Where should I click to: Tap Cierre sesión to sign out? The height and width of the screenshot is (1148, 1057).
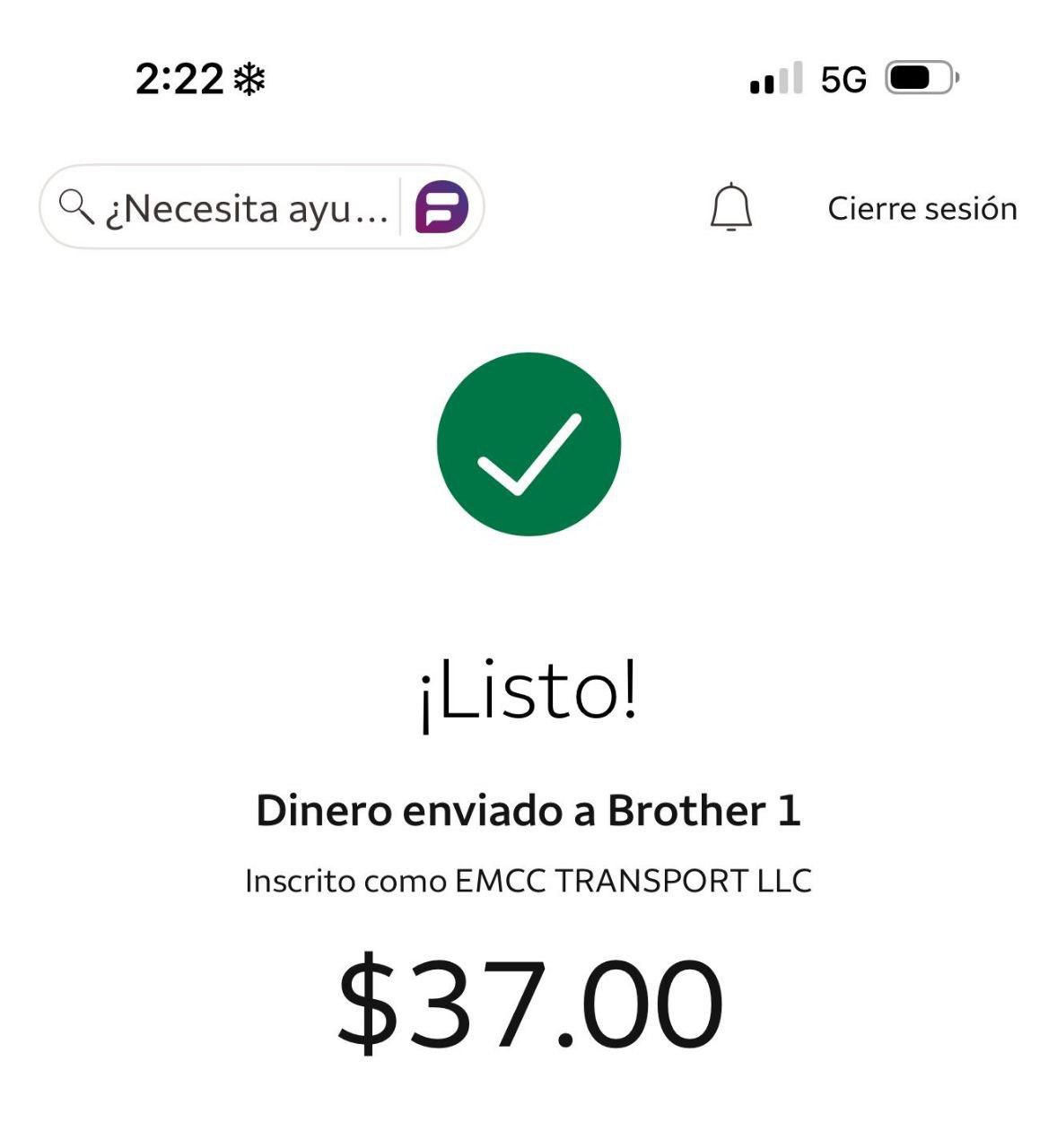click(922, 208)
